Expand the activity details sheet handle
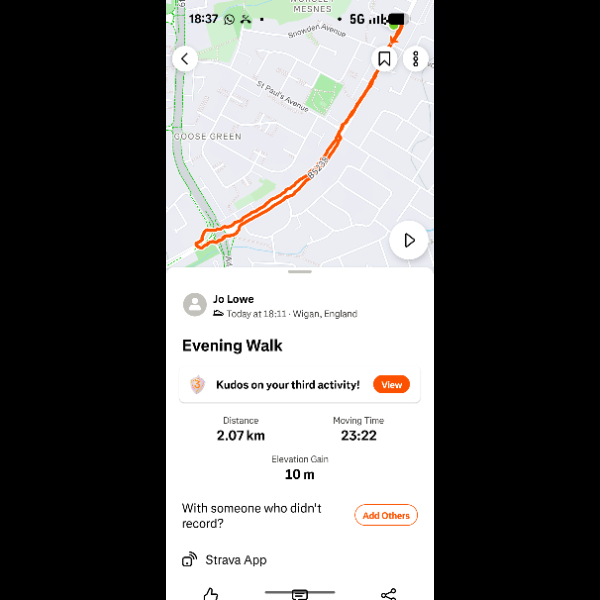600x600 pixels. (x=299, y=272)
